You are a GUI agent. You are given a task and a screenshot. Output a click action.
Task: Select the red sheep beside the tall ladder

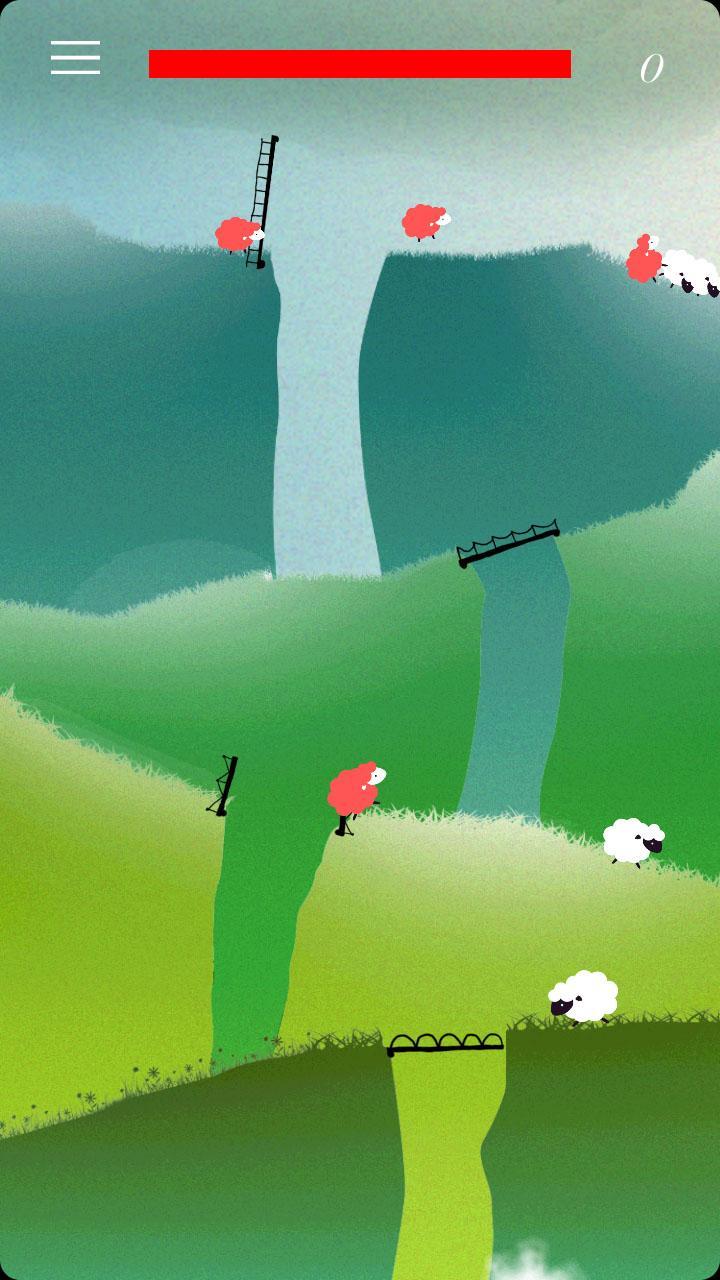click(235, 232)
